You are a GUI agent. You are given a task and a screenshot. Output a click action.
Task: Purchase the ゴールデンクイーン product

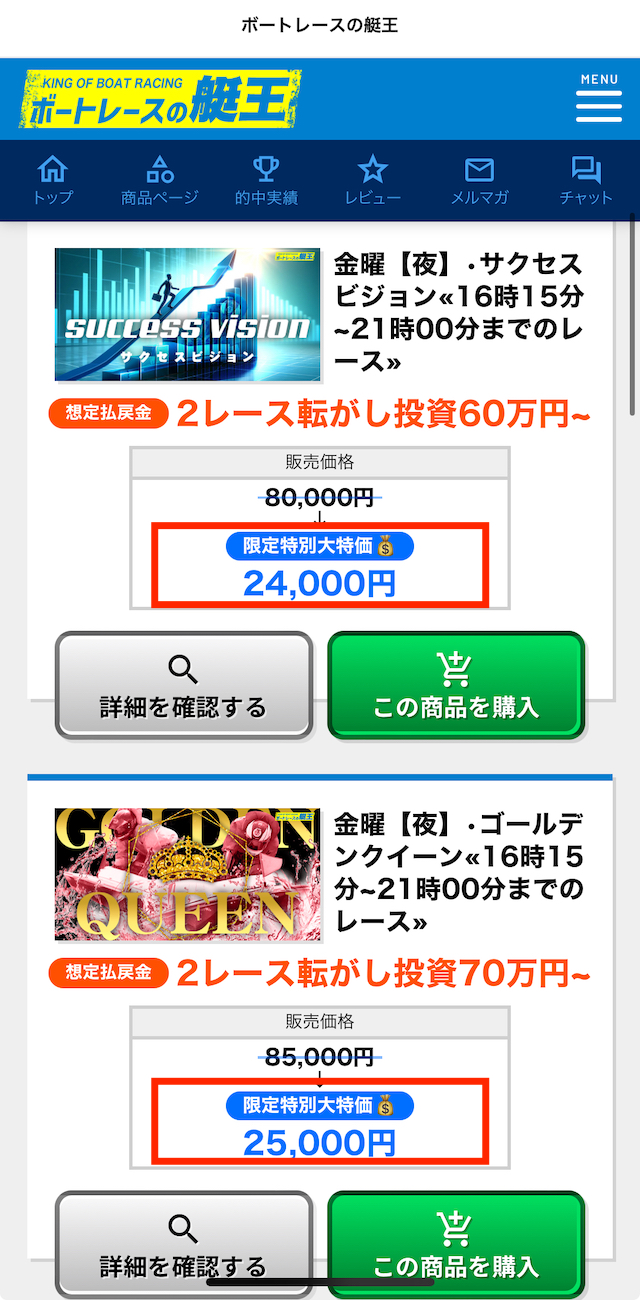(x=456, y=1243)
